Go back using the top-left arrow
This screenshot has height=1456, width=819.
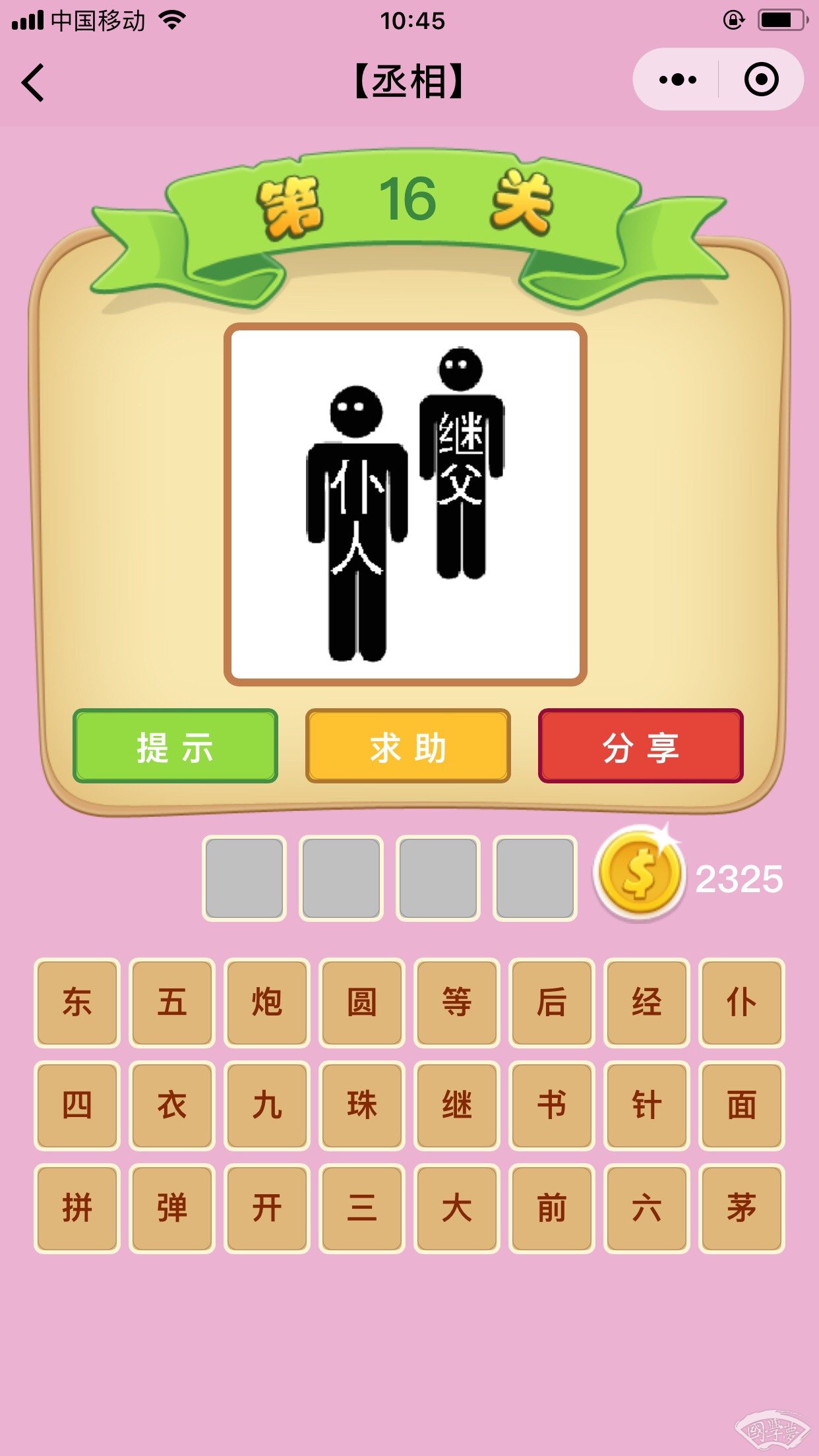[33, 82]
